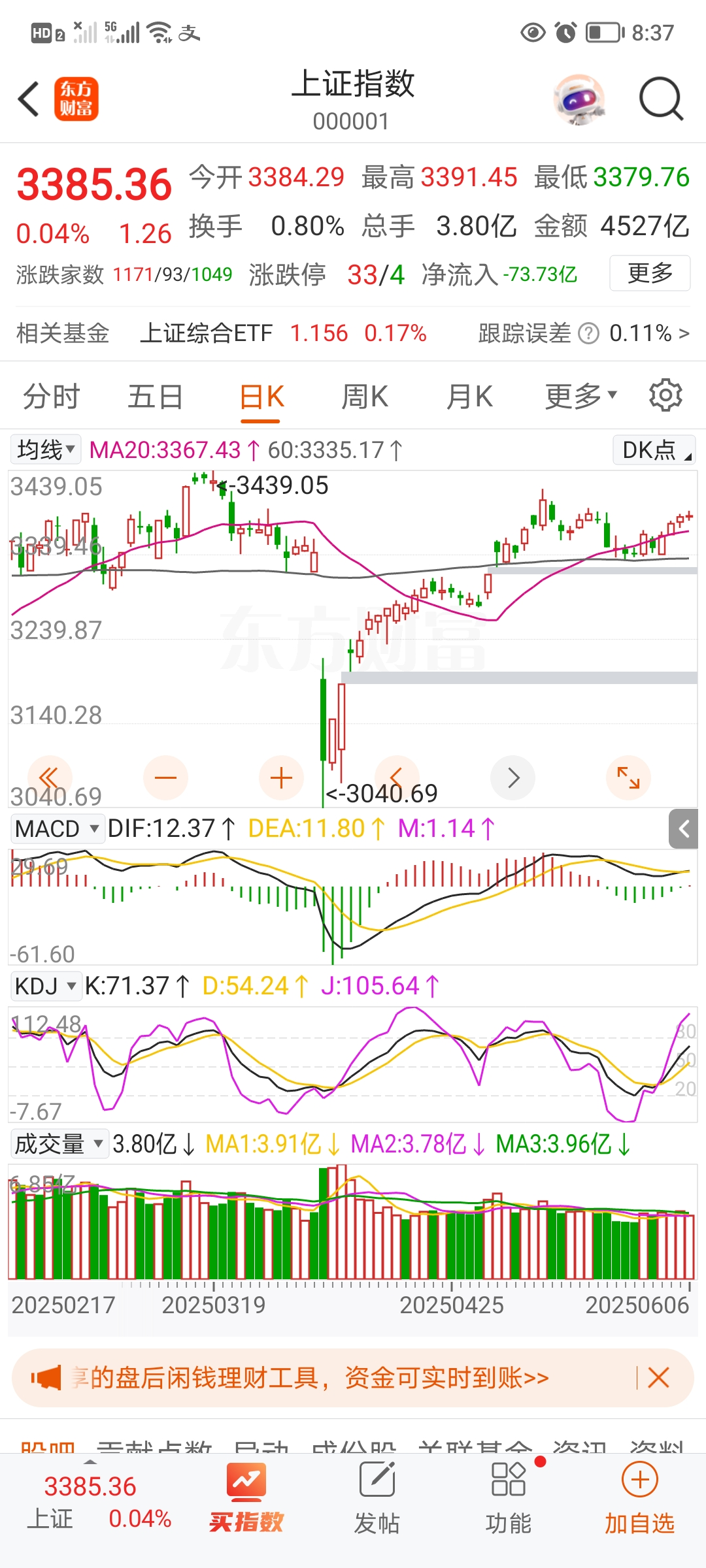Go back using the top-left arrow
The width and height of the screenshot is (706, 1568).
point(29,99)
